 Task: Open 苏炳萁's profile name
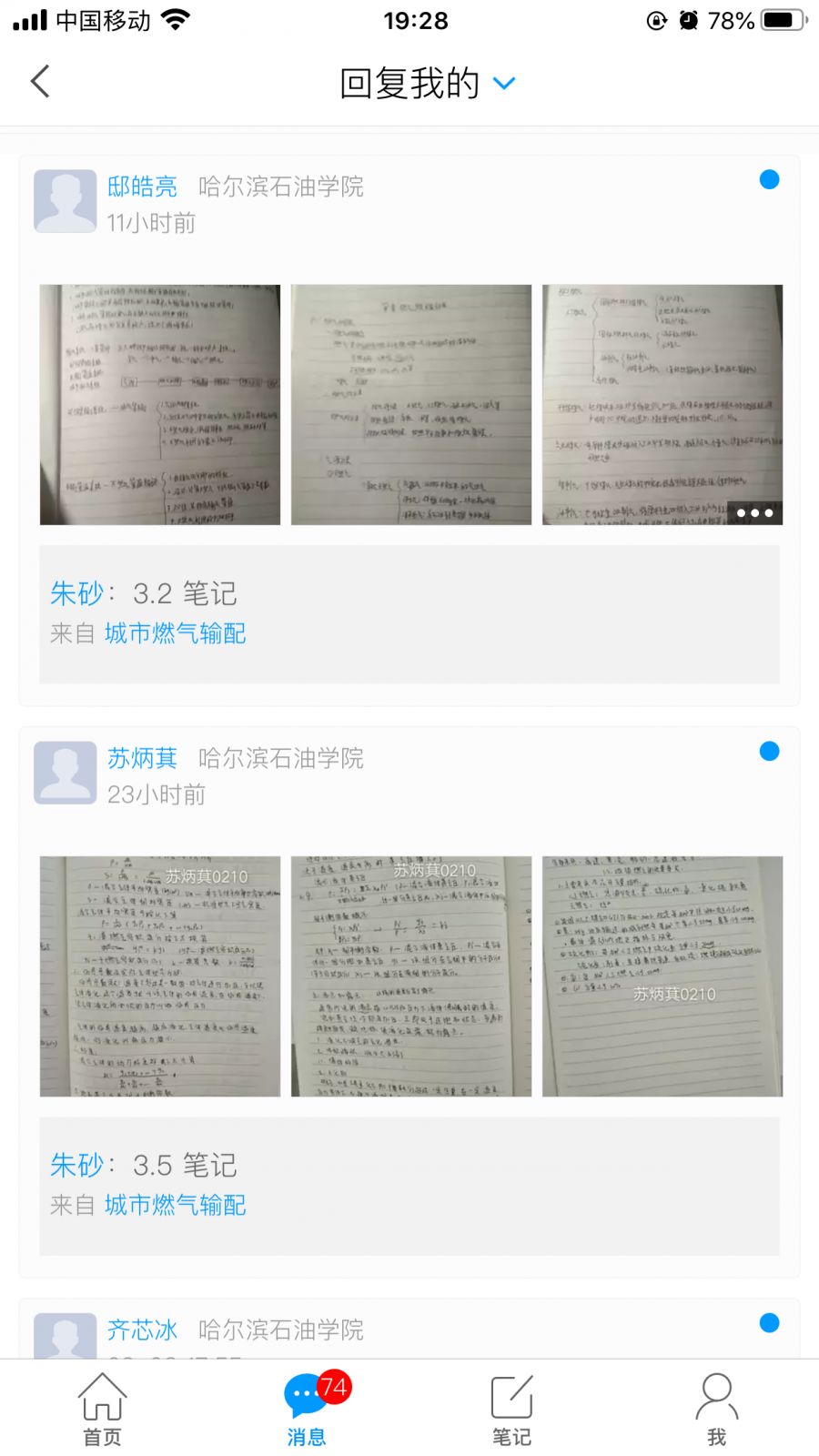click(142, 758)
